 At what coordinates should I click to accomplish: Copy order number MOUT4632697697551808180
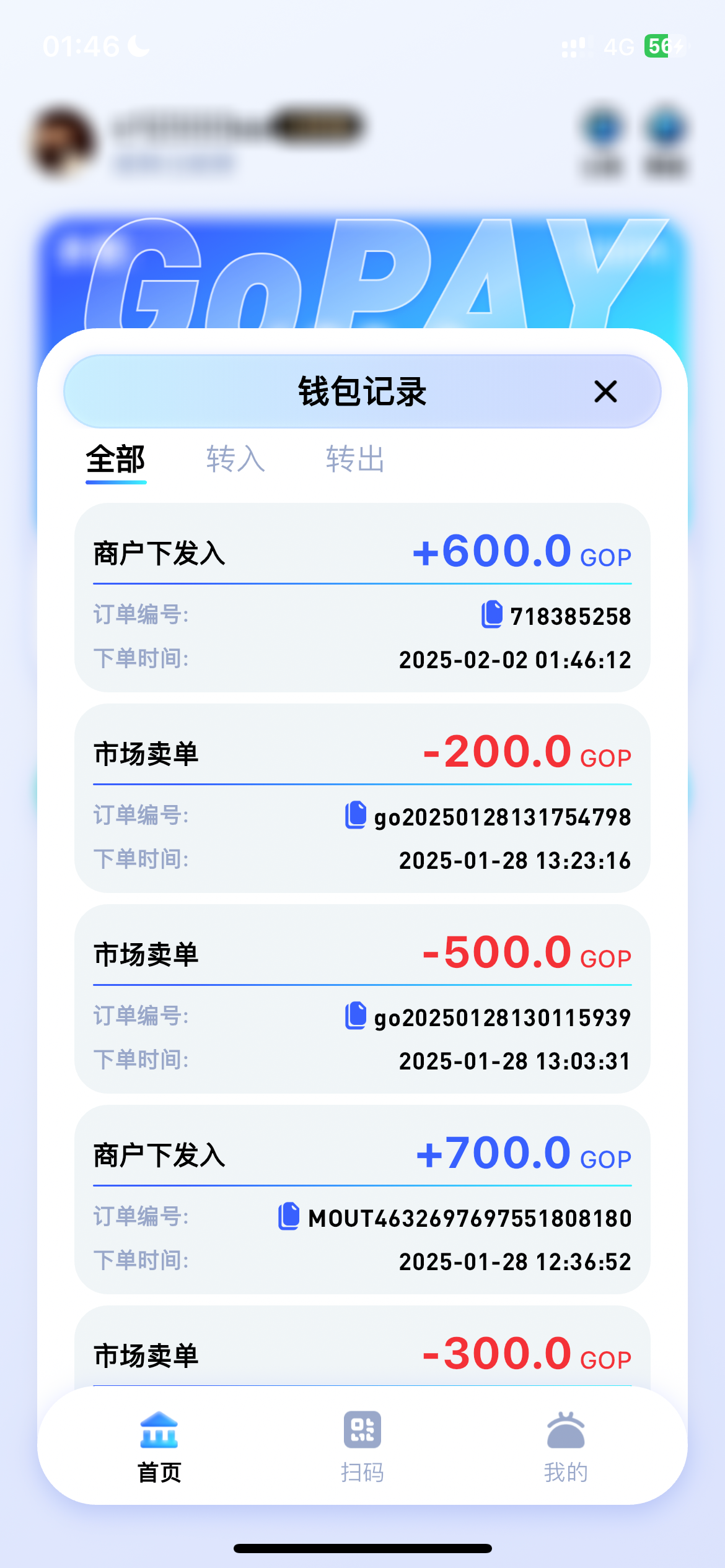[289, 1216]
